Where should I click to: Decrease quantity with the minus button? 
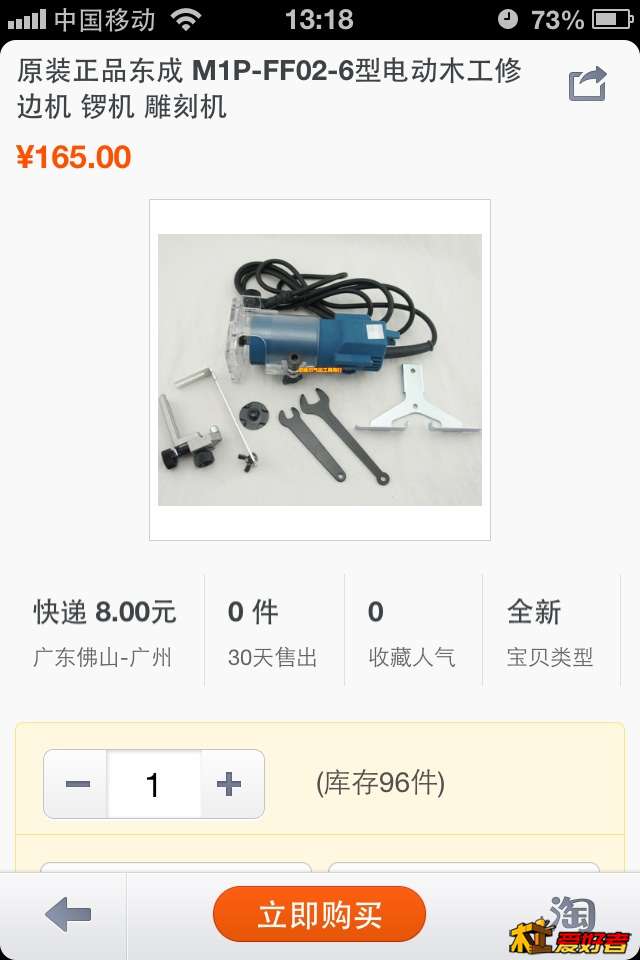[77, 784]
